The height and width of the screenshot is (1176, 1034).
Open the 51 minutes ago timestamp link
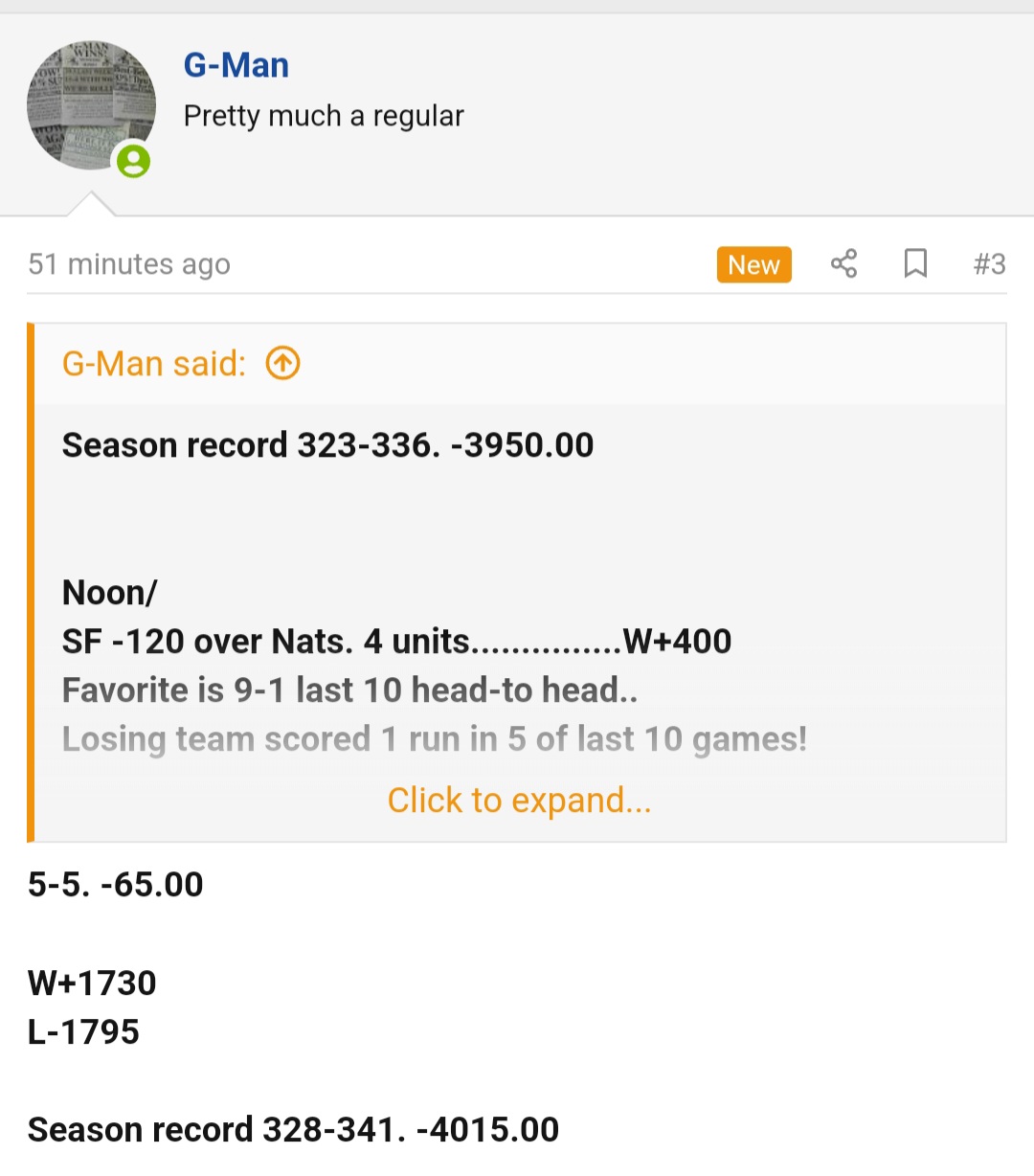pyautogui.click(x=129, y=264)
